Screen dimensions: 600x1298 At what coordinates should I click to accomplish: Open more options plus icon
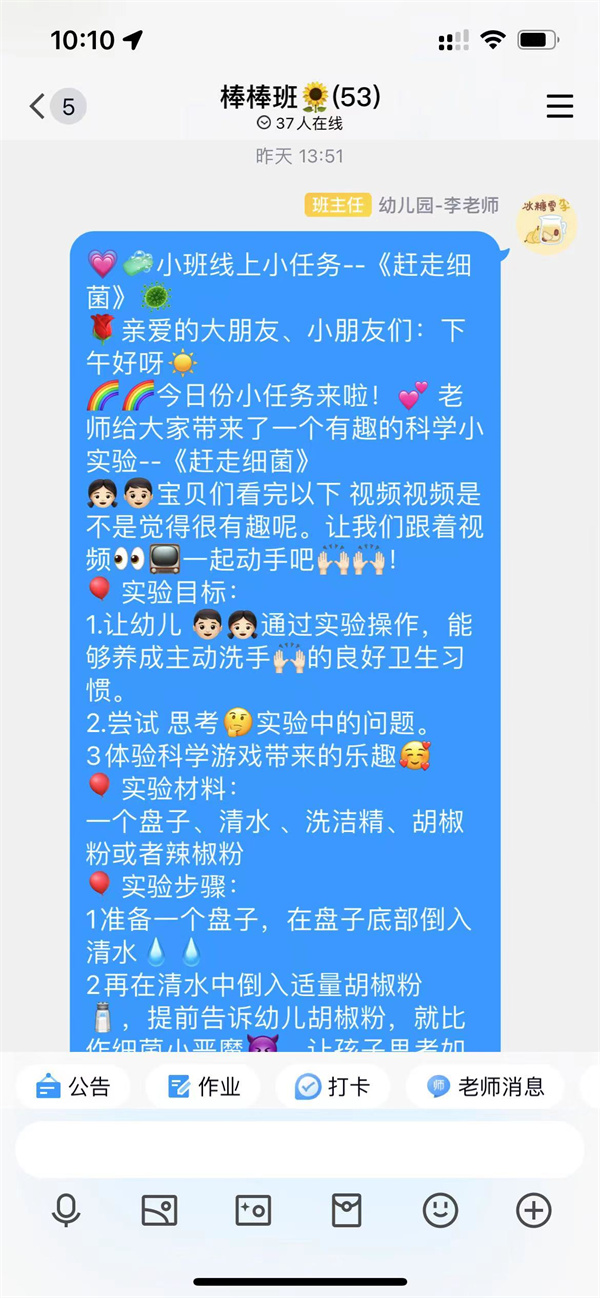click(533, 1211)
